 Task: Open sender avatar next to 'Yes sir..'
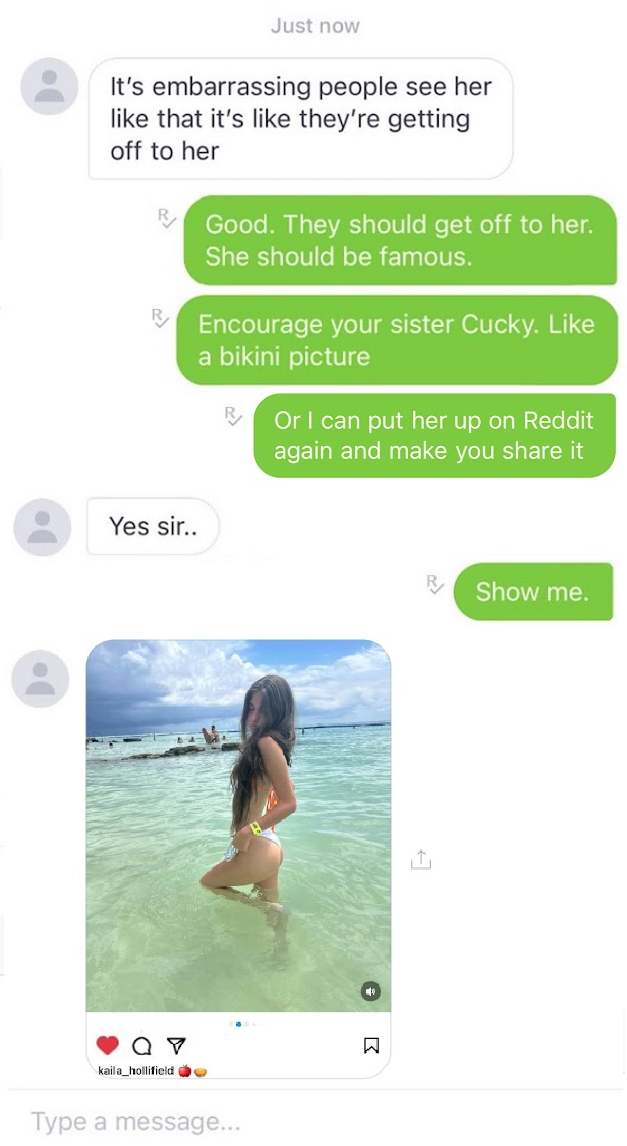tap(42, 527)
